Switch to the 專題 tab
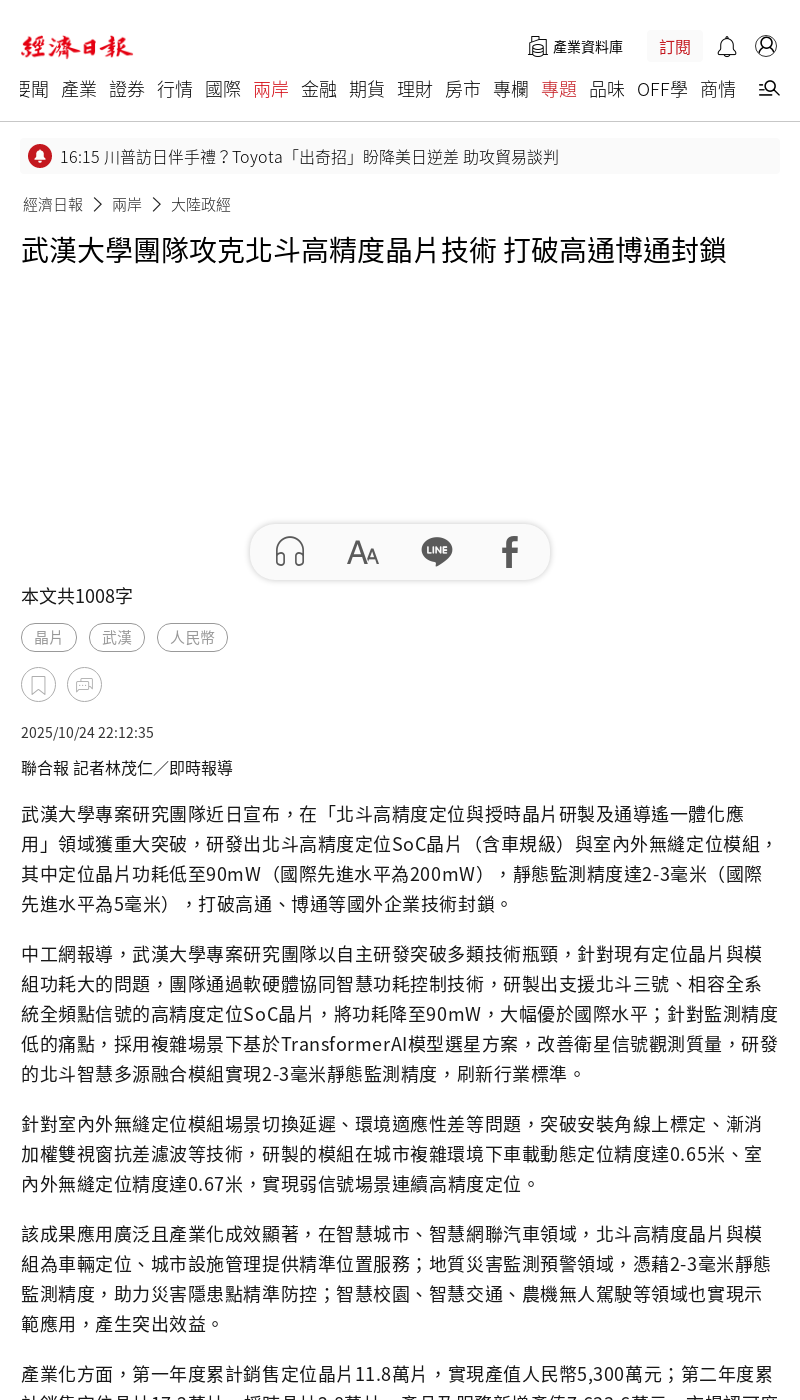This screenshot has width=800, height=1400. point(559,89)
